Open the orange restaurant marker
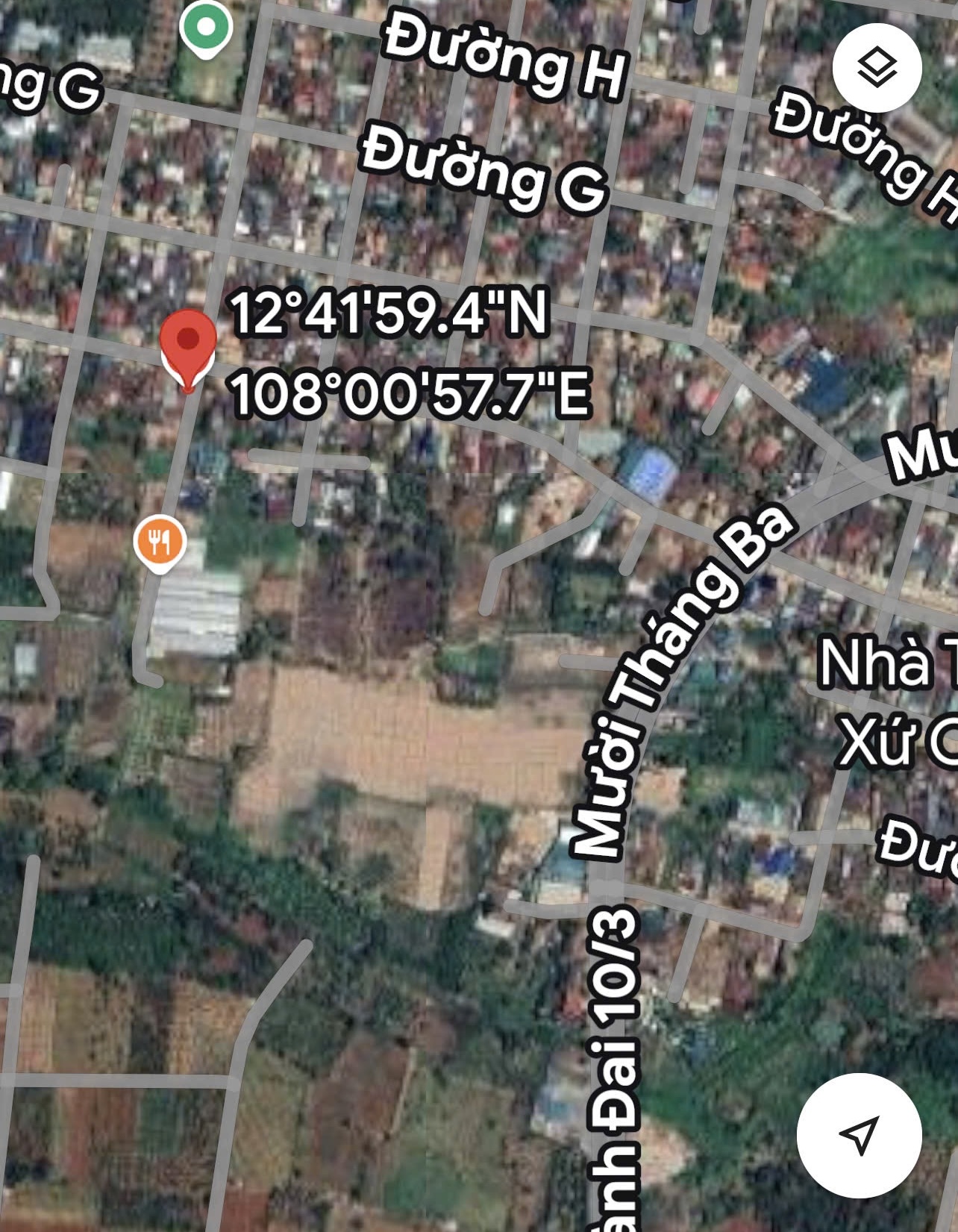Viewport: 958px width, 1232px height. point(160,541)
